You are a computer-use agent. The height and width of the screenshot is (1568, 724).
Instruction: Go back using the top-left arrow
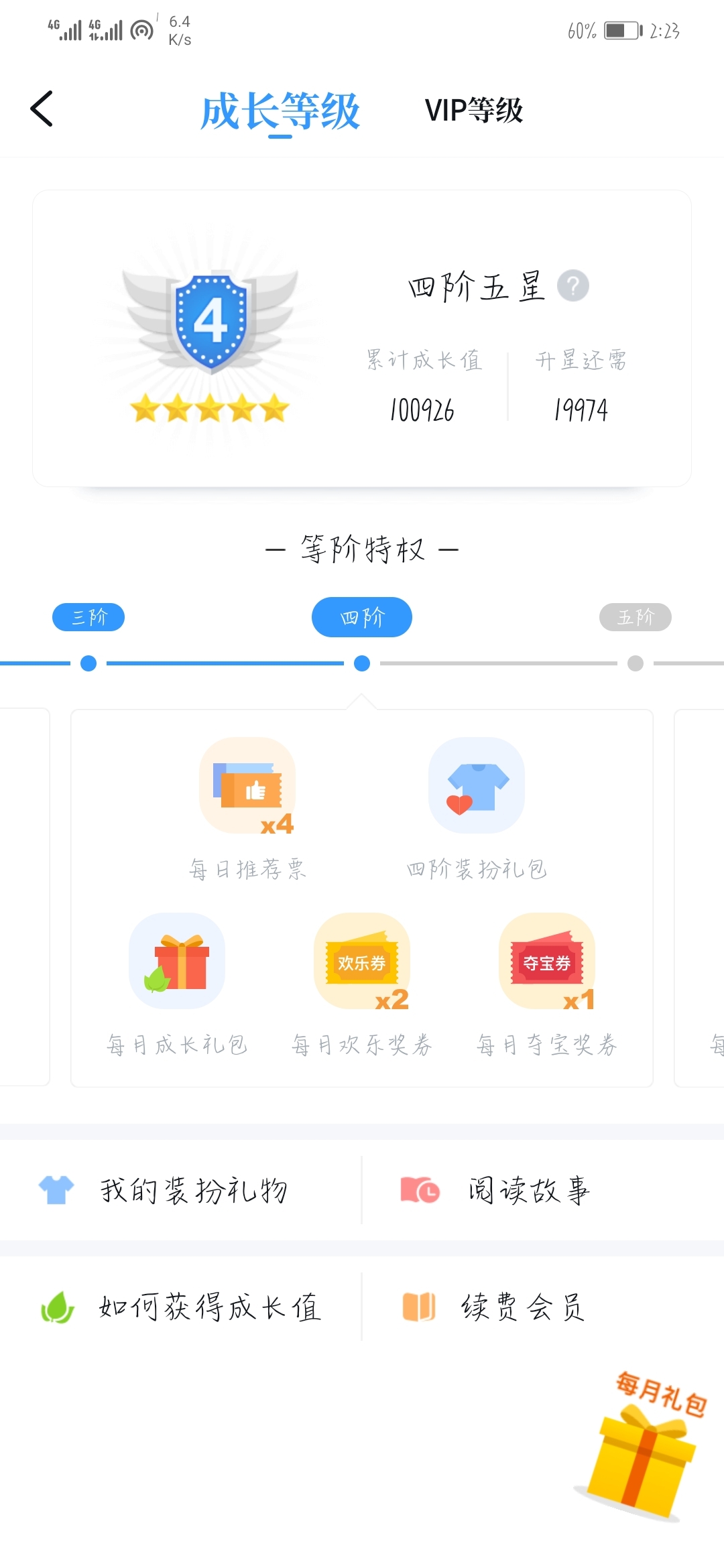42,109
